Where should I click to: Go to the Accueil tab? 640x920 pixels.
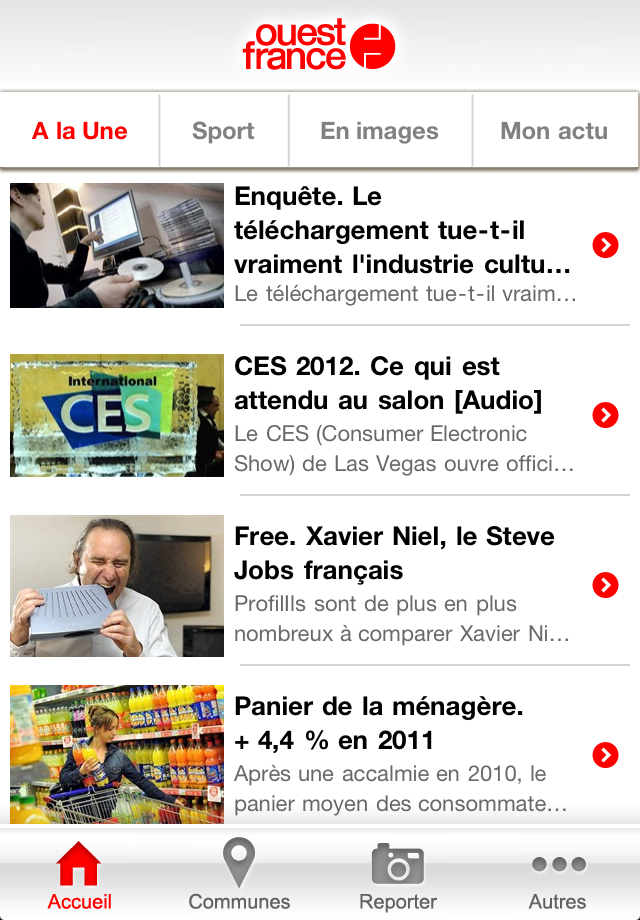(80, 876)
